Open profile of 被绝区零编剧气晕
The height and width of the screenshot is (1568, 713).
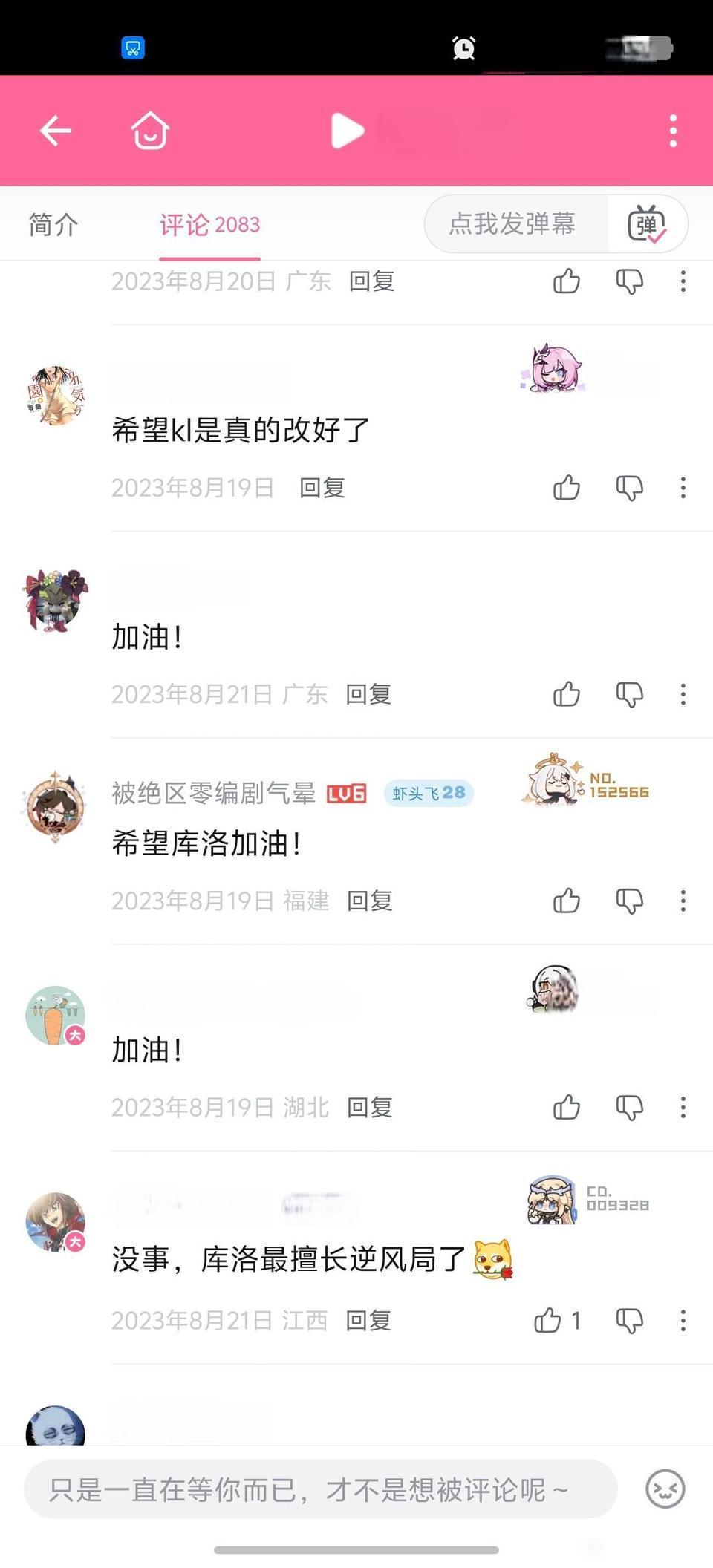click(x=56, y=807)
